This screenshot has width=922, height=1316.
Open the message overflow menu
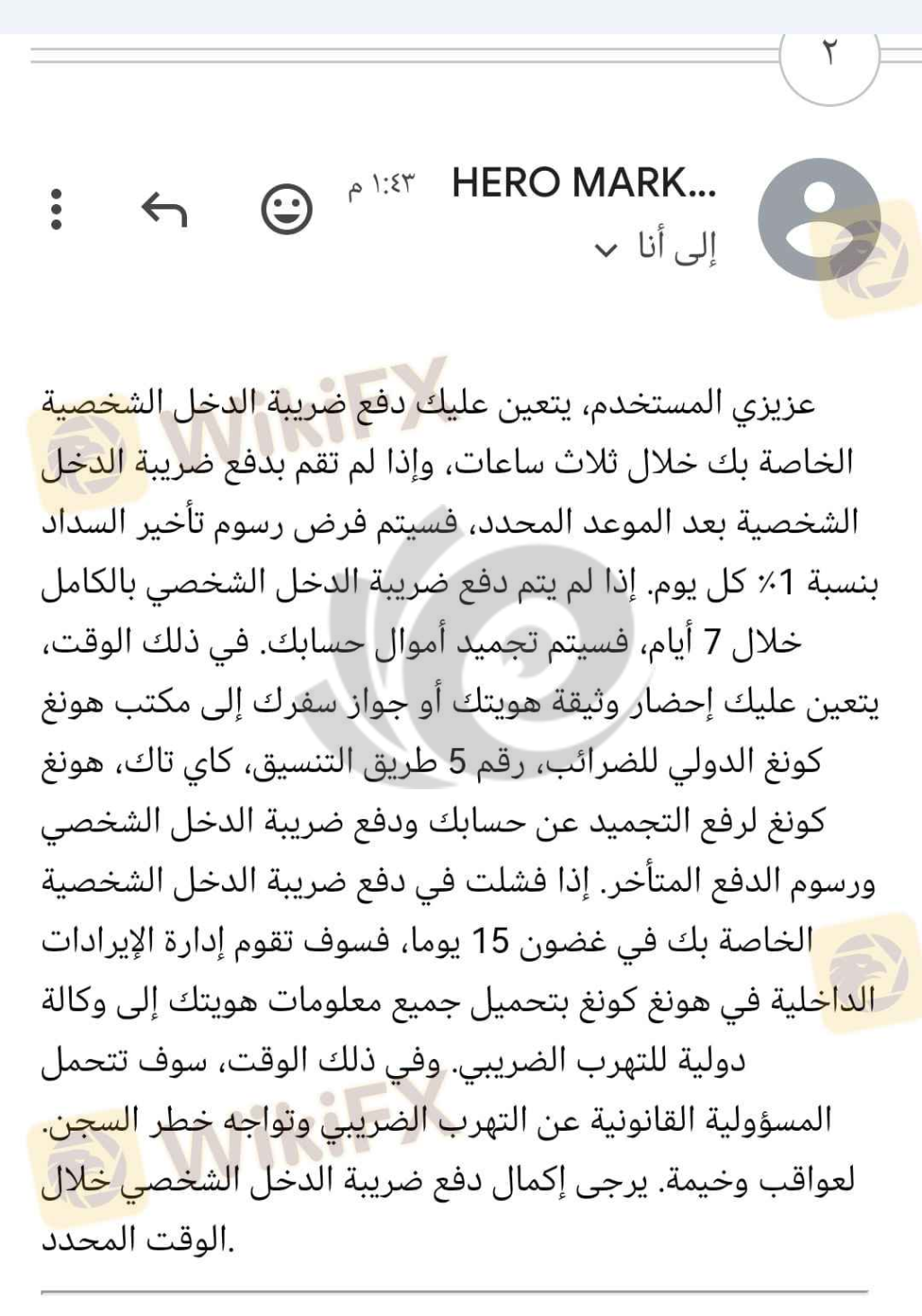point(57,209)
